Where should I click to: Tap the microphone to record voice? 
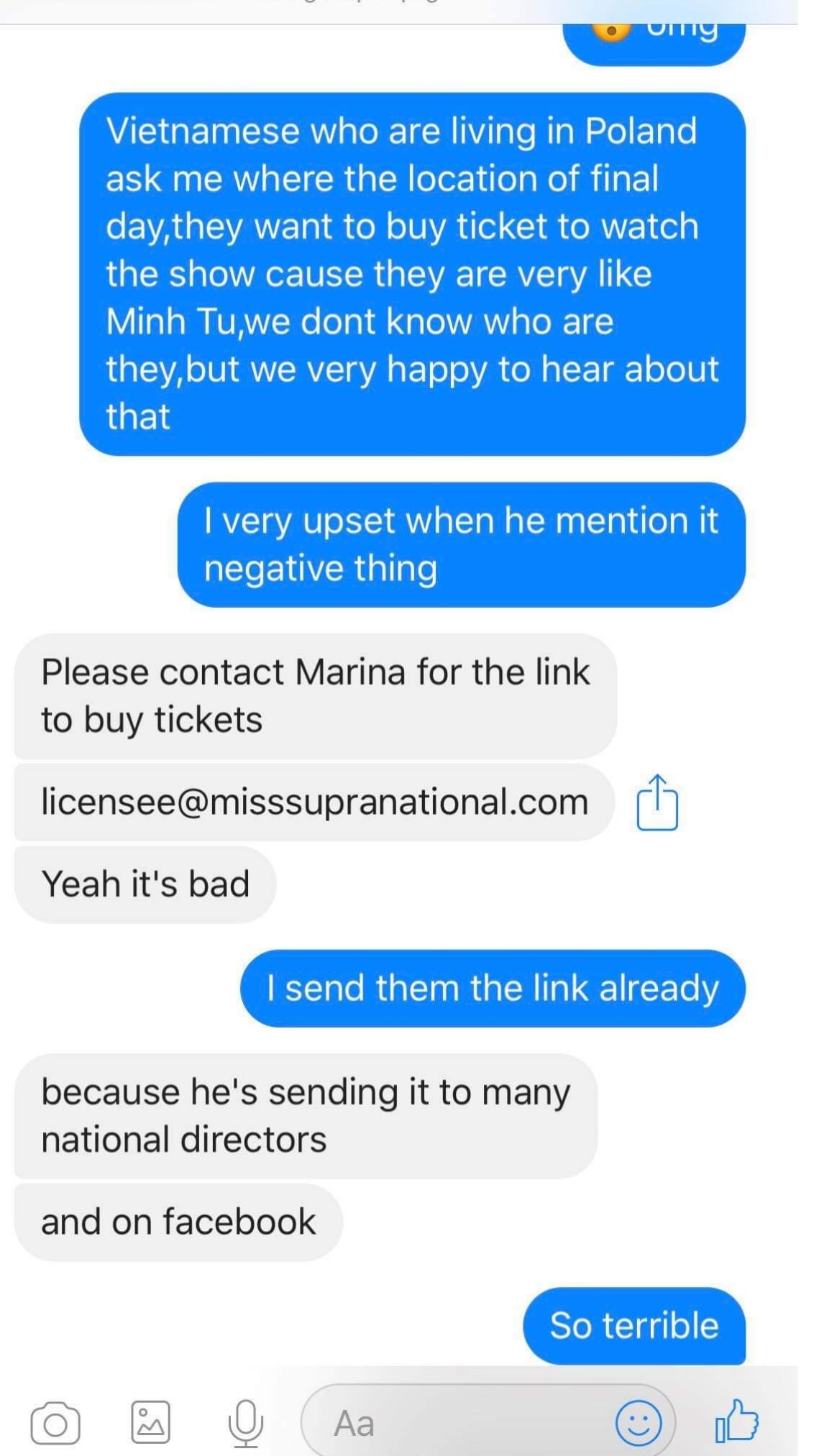click(245, 1422)
